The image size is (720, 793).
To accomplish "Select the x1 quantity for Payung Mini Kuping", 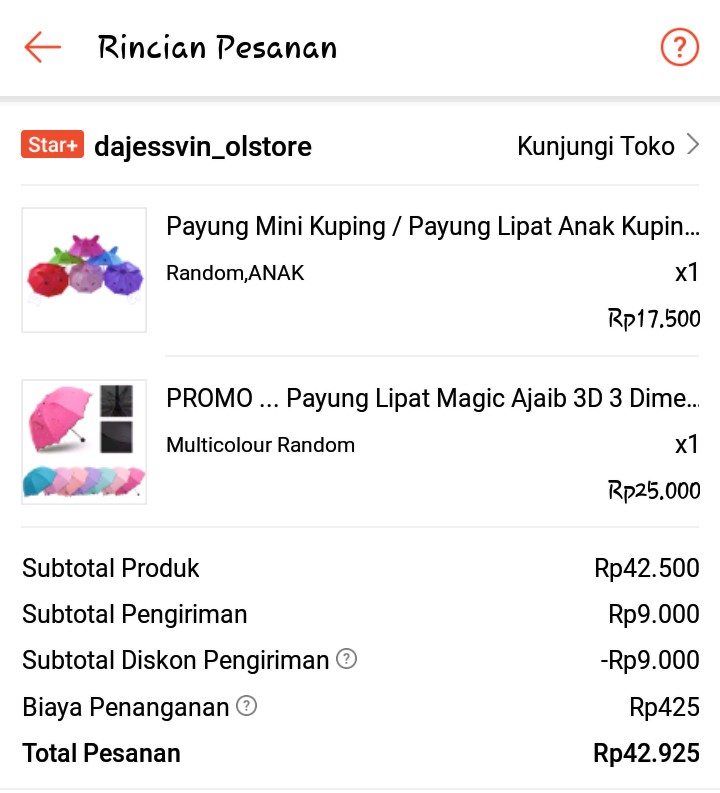I will point(687,272).
